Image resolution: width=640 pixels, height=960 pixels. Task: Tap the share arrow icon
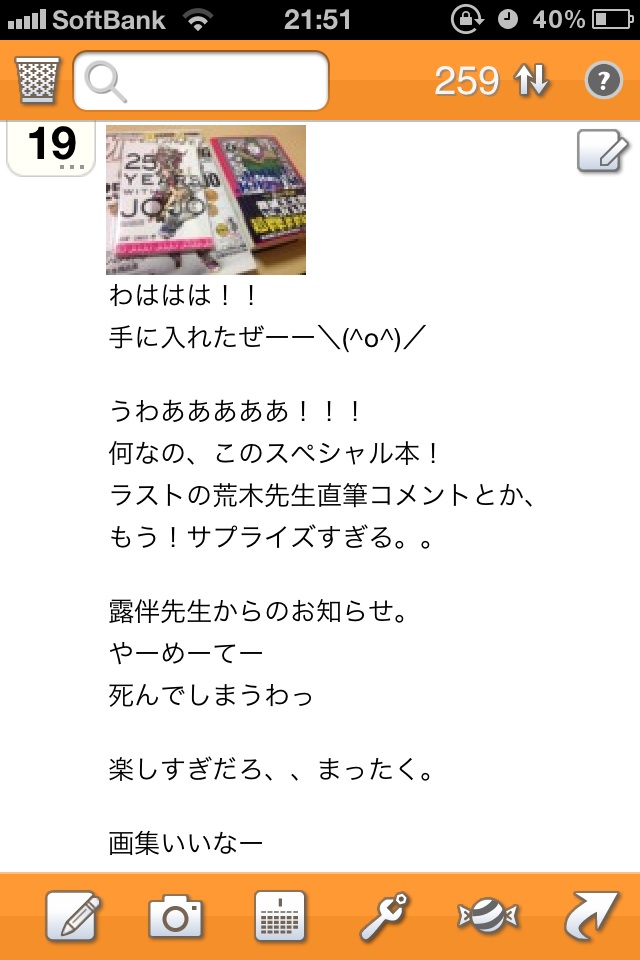click(591, 914)
